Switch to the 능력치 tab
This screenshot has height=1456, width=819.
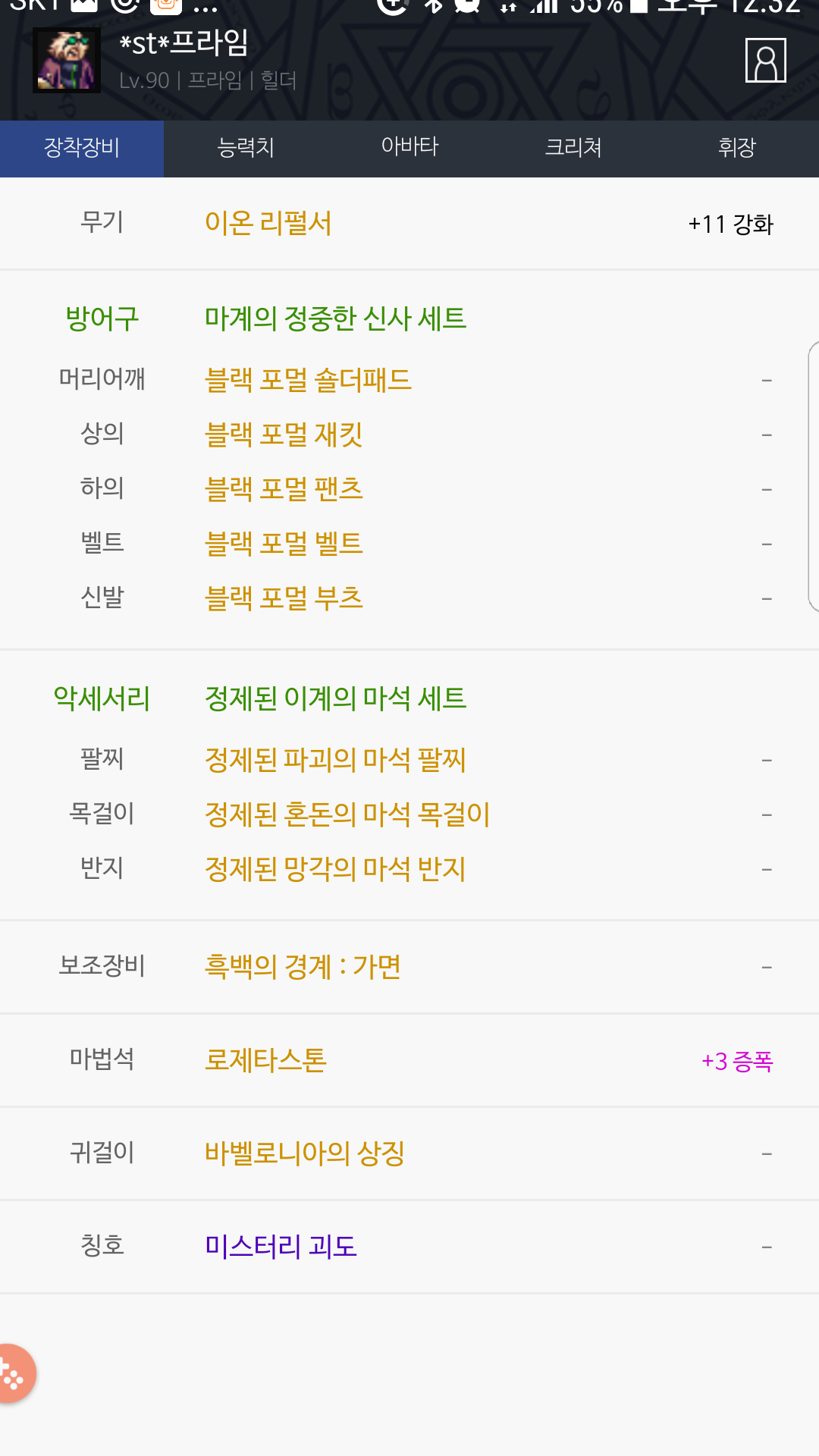click(246, 147)
